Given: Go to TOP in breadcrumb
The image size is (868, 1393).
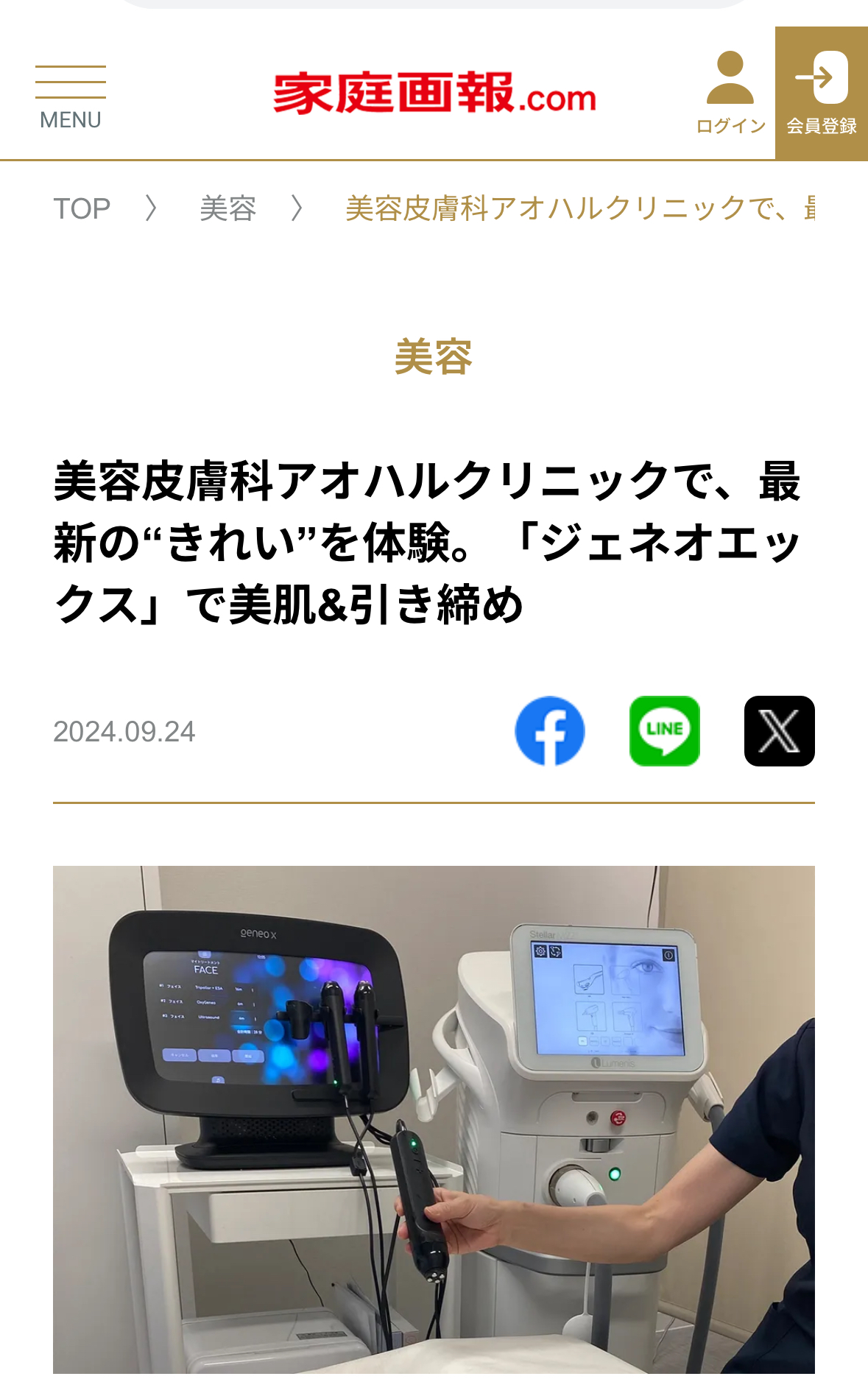Looking at the screenshot, I should (82, 209).
